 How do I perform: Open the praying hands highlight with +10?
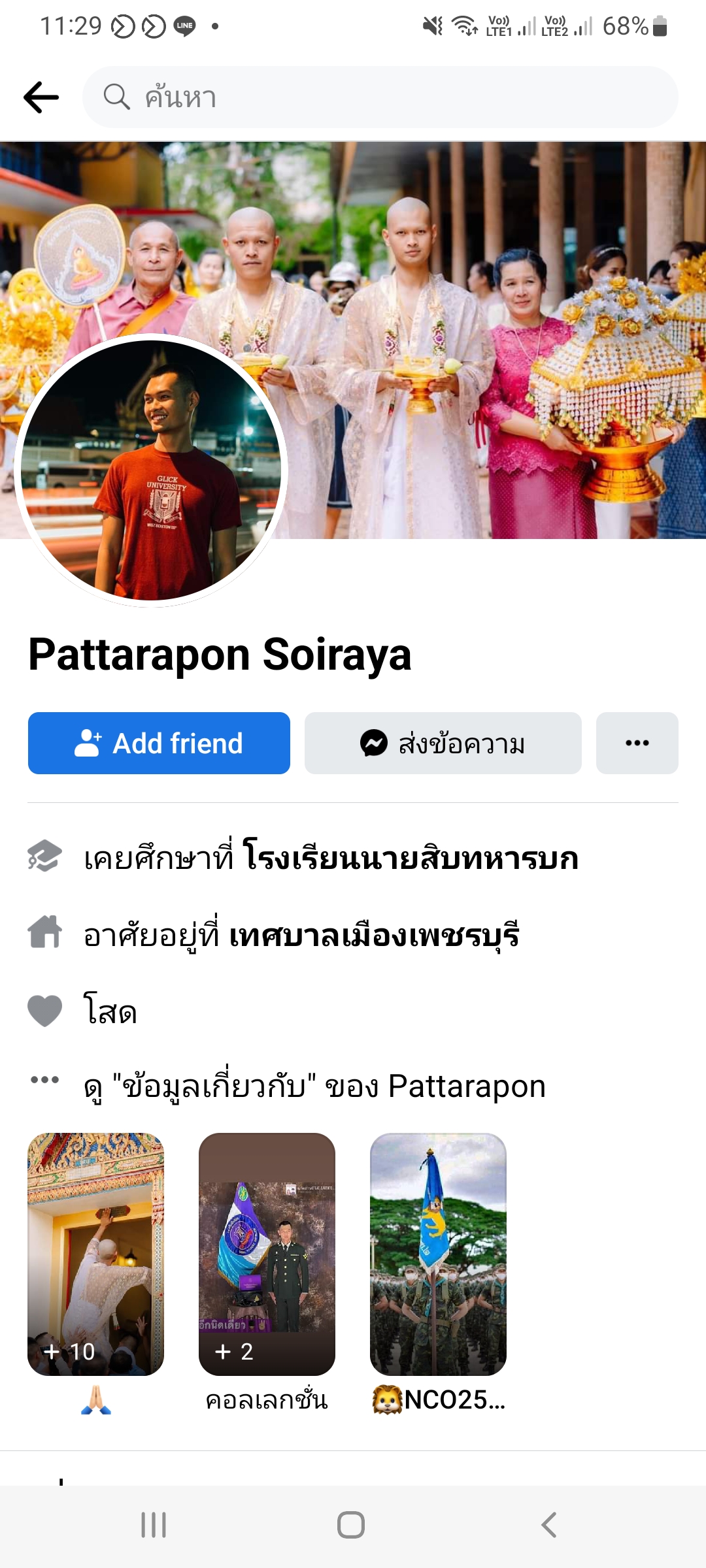[95, 1254]
